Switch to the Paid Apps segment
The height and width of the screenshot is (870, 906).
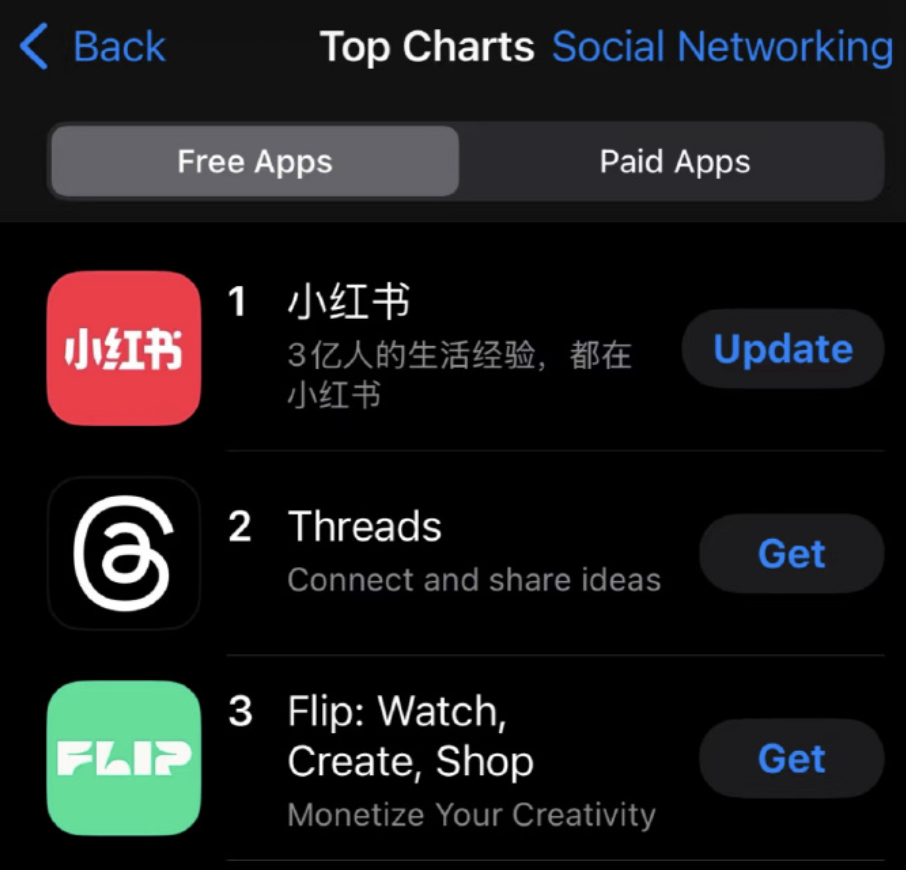pos(674,161)
